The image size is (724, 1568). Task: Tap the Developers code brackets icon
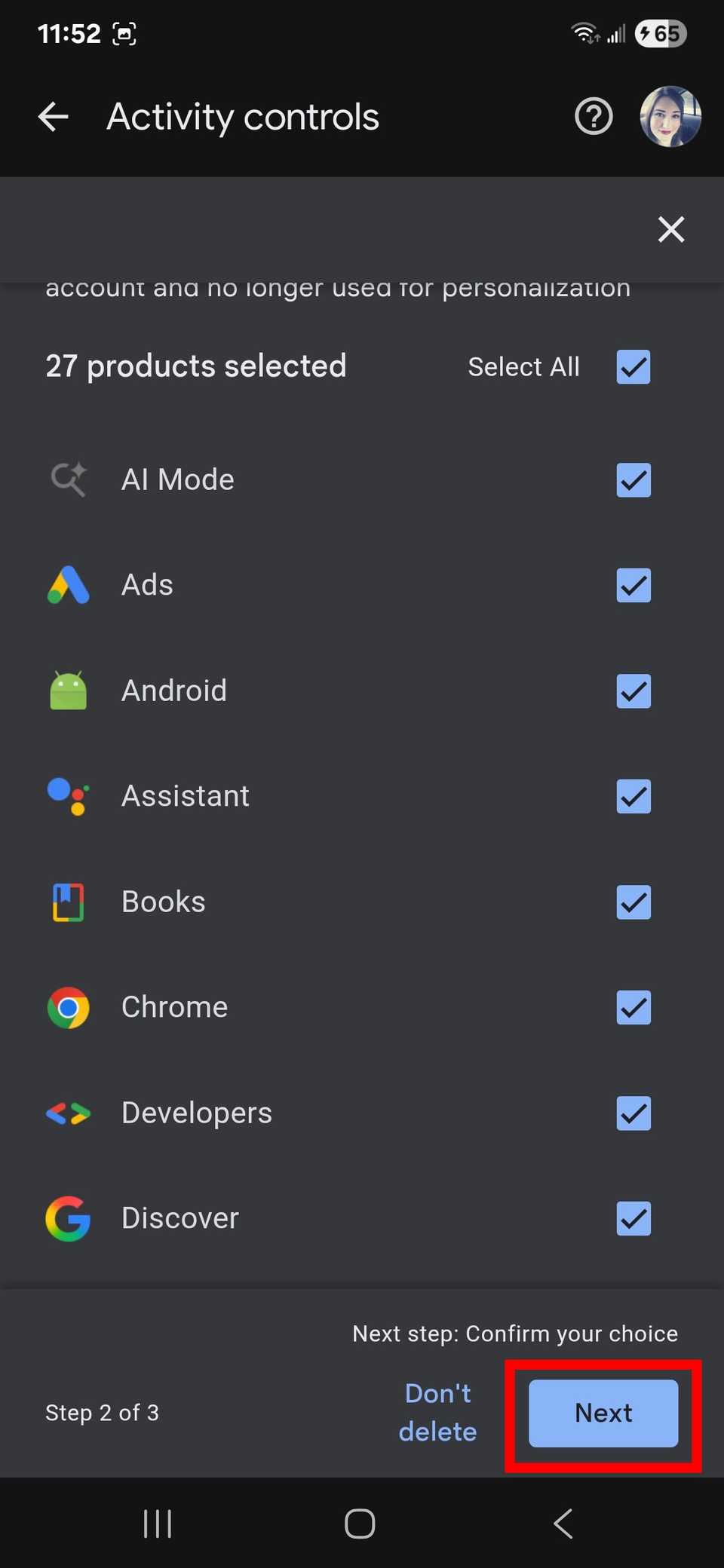tap(68, 1113)
